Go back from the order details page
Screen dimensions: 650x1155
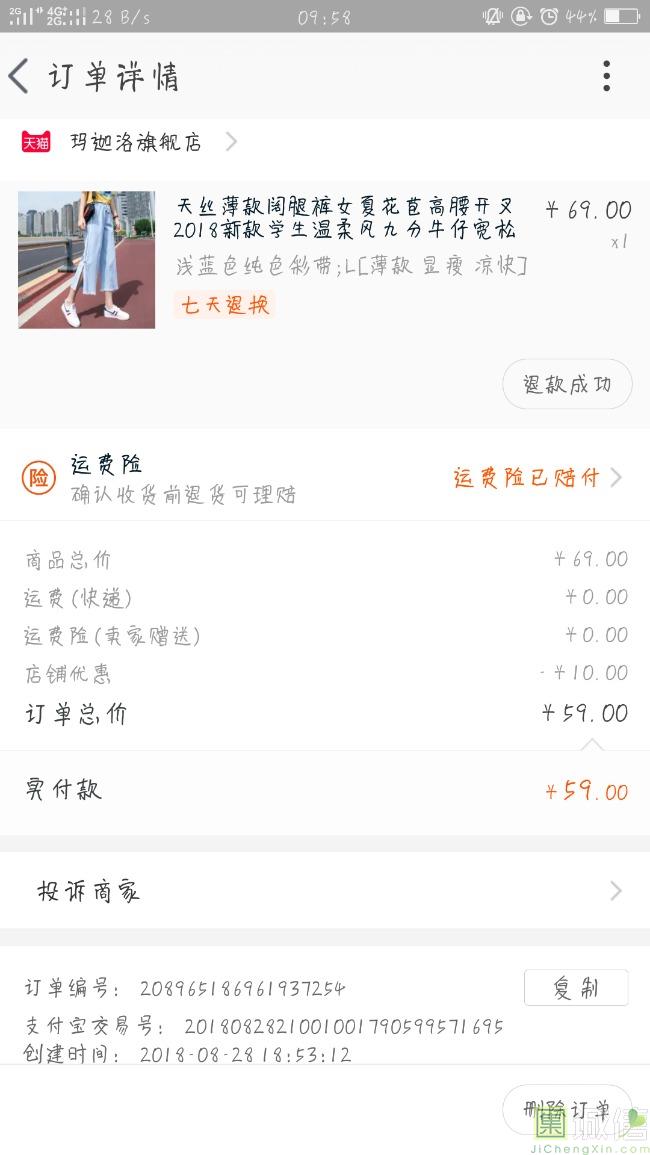point(20,77)
